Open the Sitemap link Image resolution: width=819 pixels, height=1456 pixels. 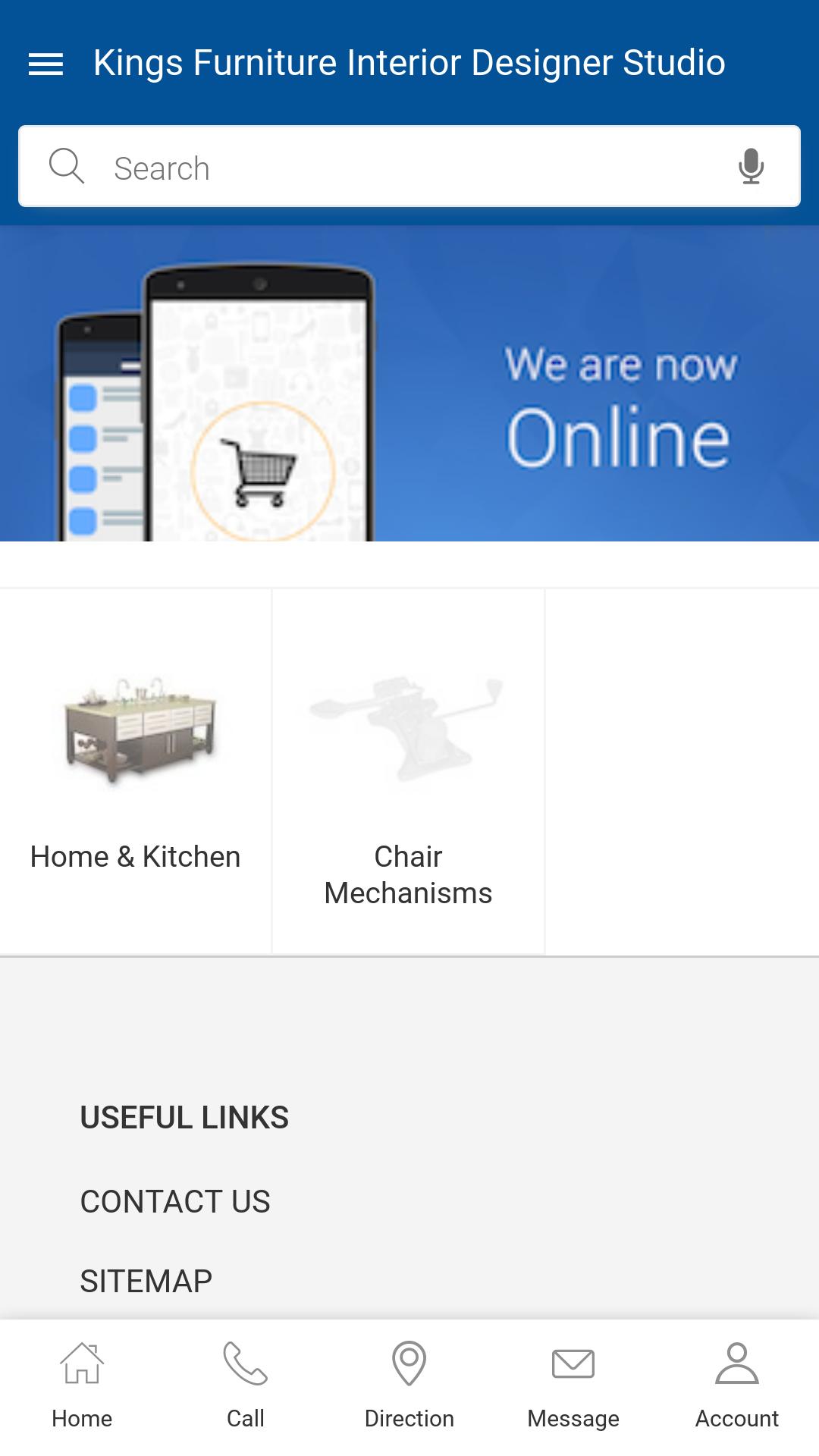click(x=146, y=1282)
